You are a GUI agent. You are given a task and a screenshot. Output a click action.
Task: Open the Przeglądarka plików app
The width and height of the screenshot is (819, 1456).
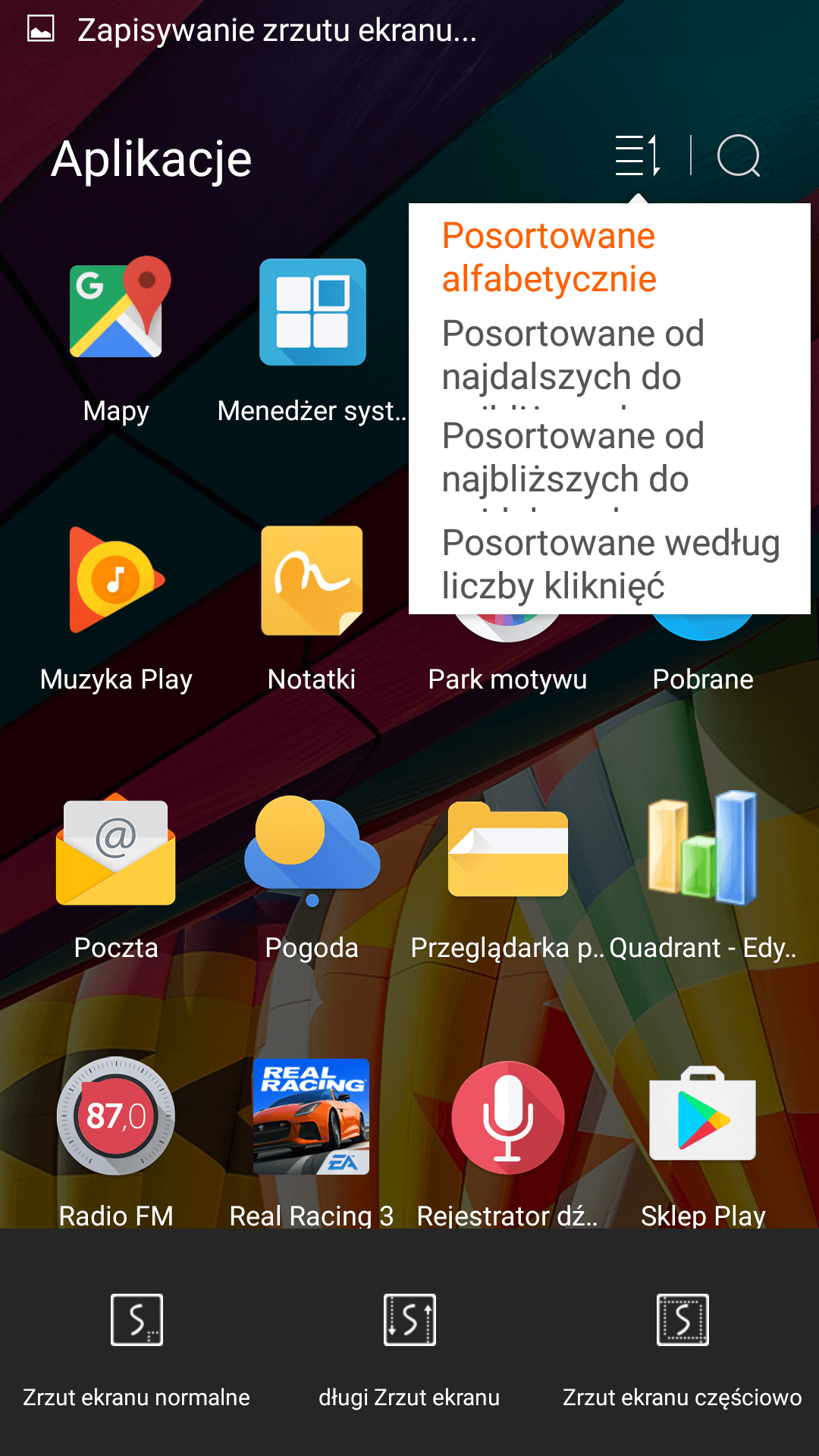click(507, 876)
